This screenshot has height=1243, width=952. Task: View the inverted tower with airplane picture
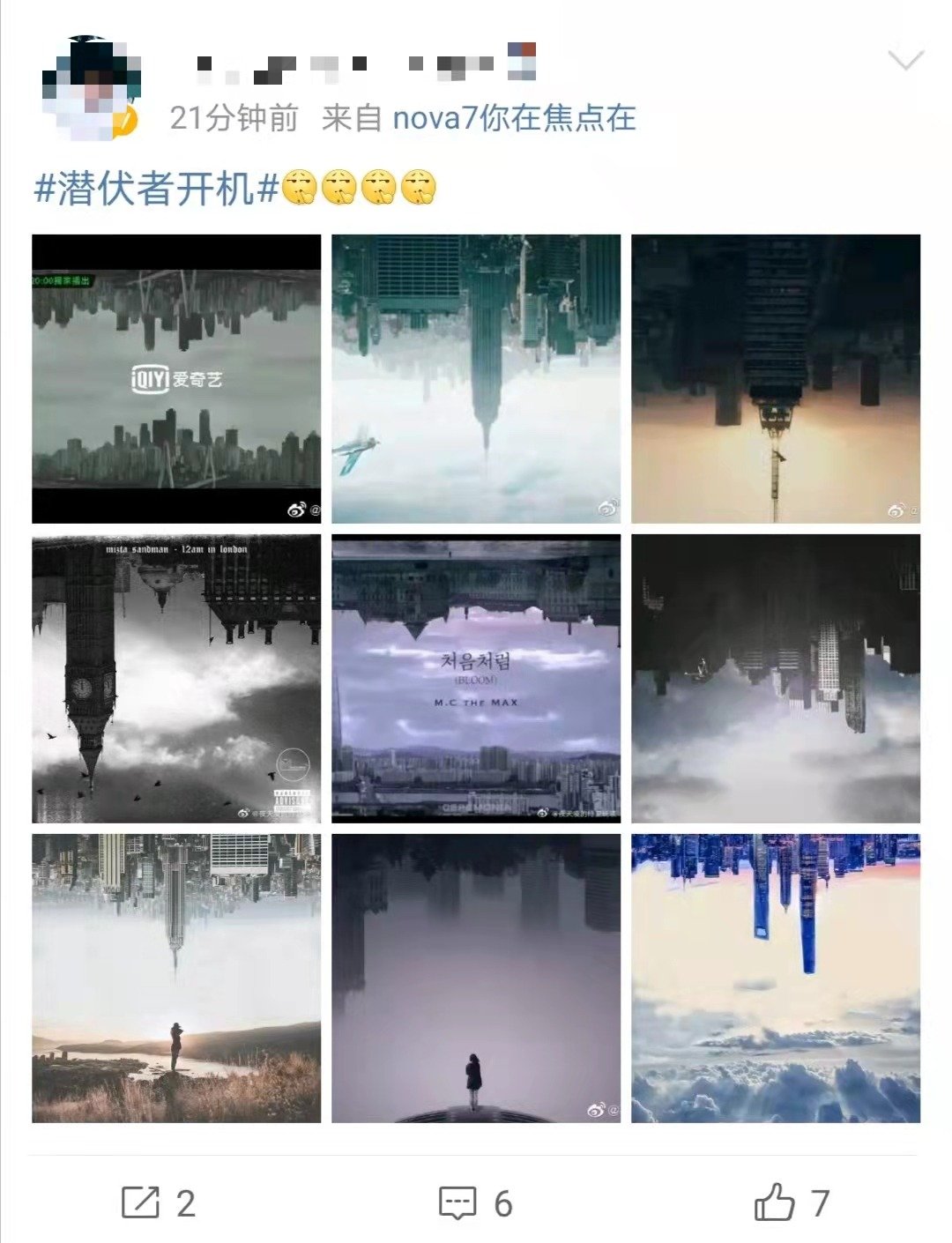pos(476,378)
